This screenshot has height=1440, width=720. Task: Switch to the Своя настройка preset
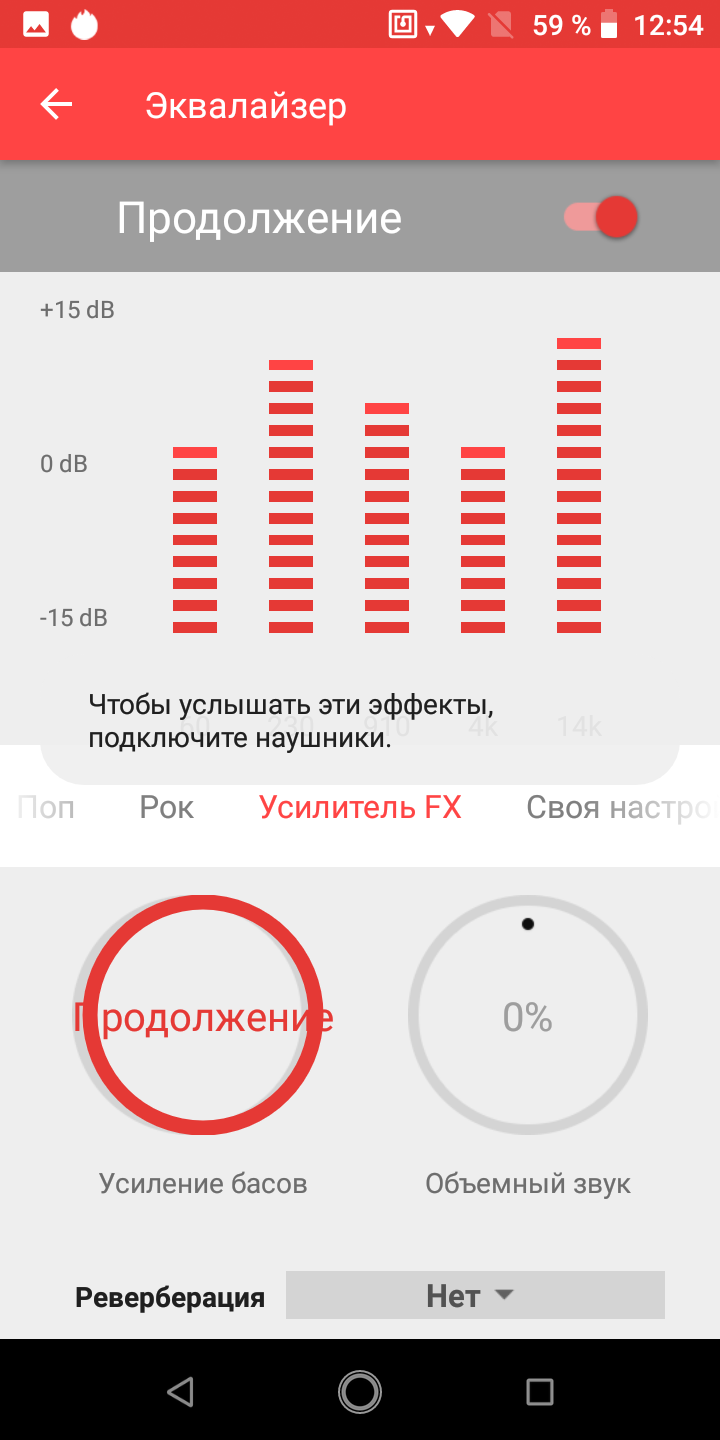(x=620, y=807)
